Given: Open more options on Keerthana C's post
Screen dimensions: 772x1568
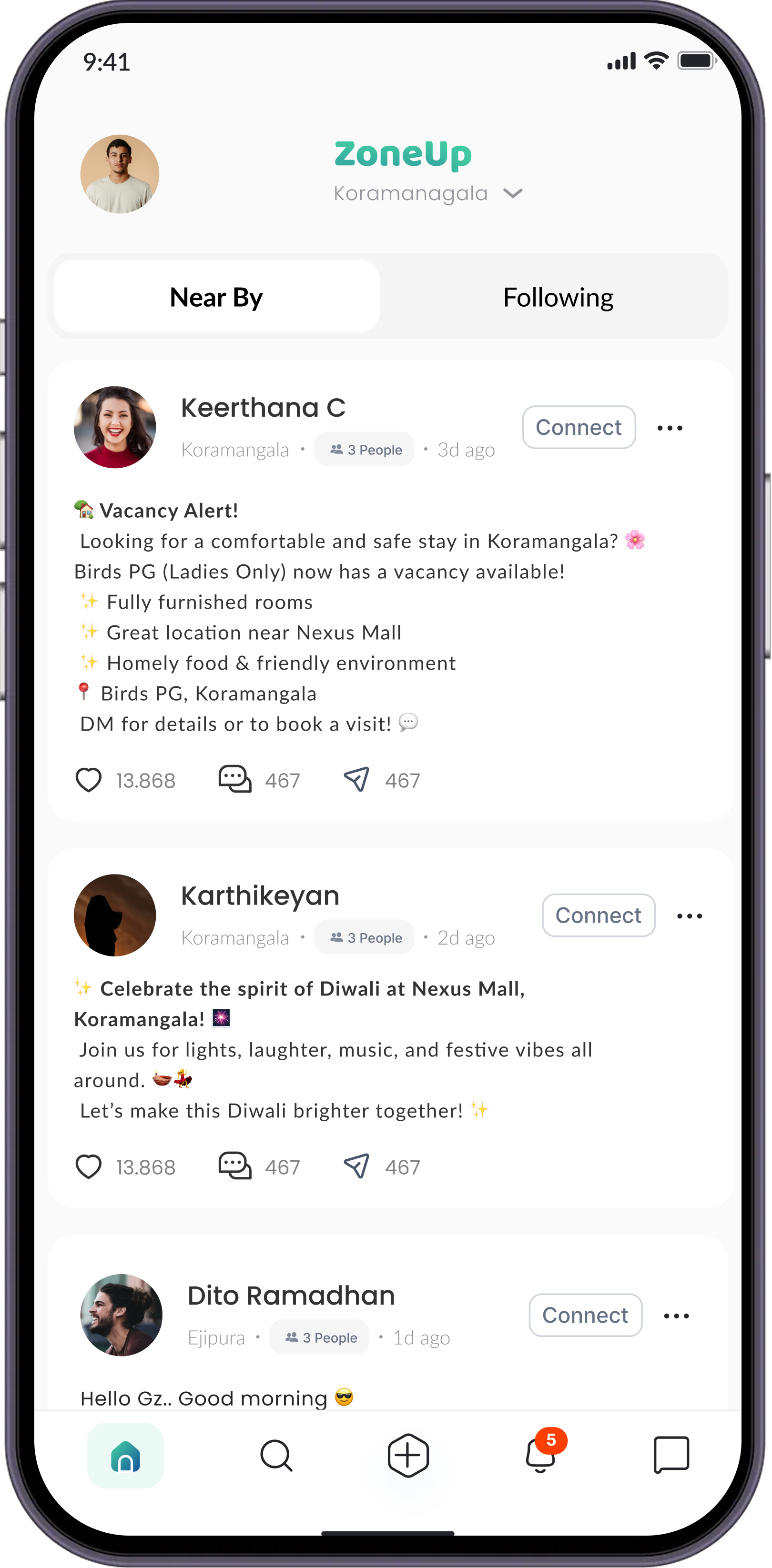Looking at the screenshot, I should [x=670, y=428].
